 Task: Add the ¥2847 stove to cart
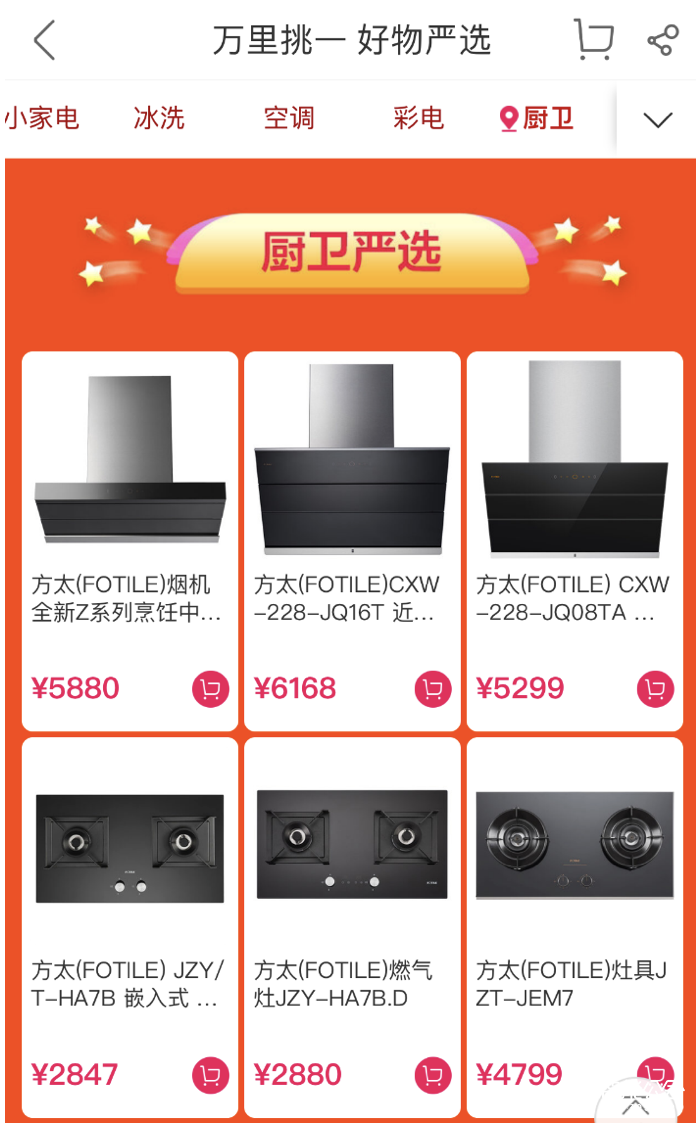pyautogui.click(x=210, y=1074)
